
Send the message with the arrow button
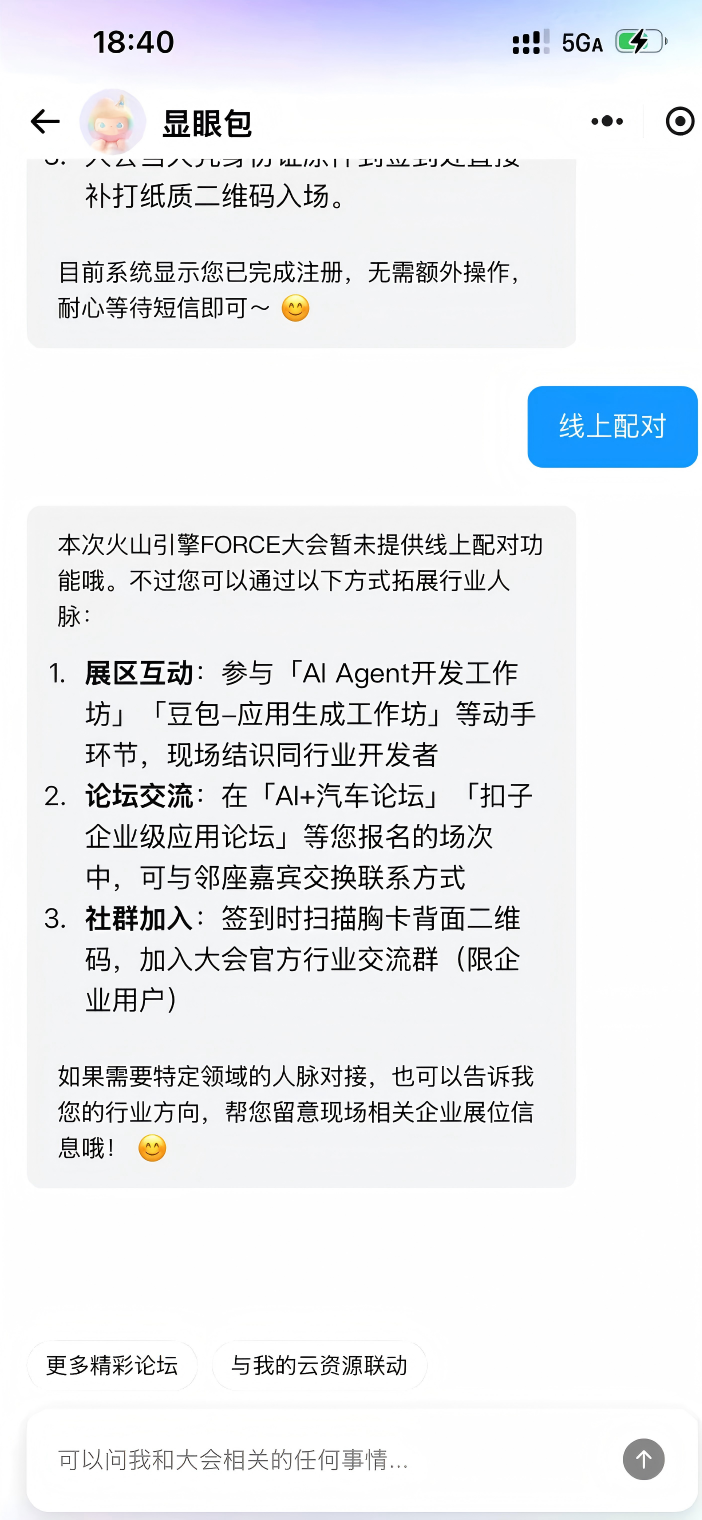644,1459
